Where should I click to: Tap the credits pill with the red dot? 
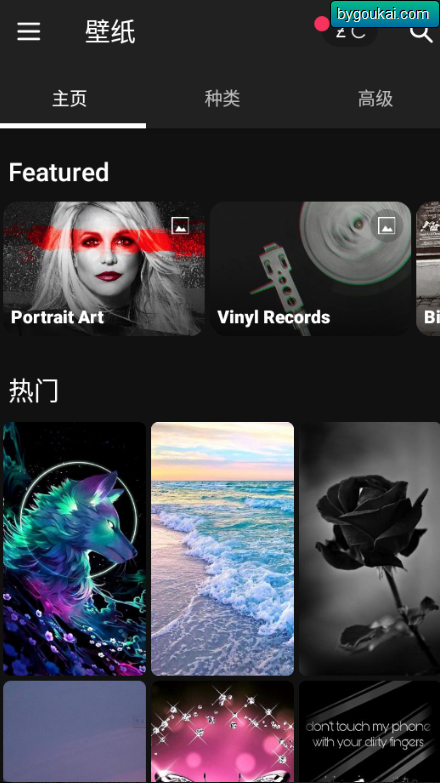tap(349, 33)
